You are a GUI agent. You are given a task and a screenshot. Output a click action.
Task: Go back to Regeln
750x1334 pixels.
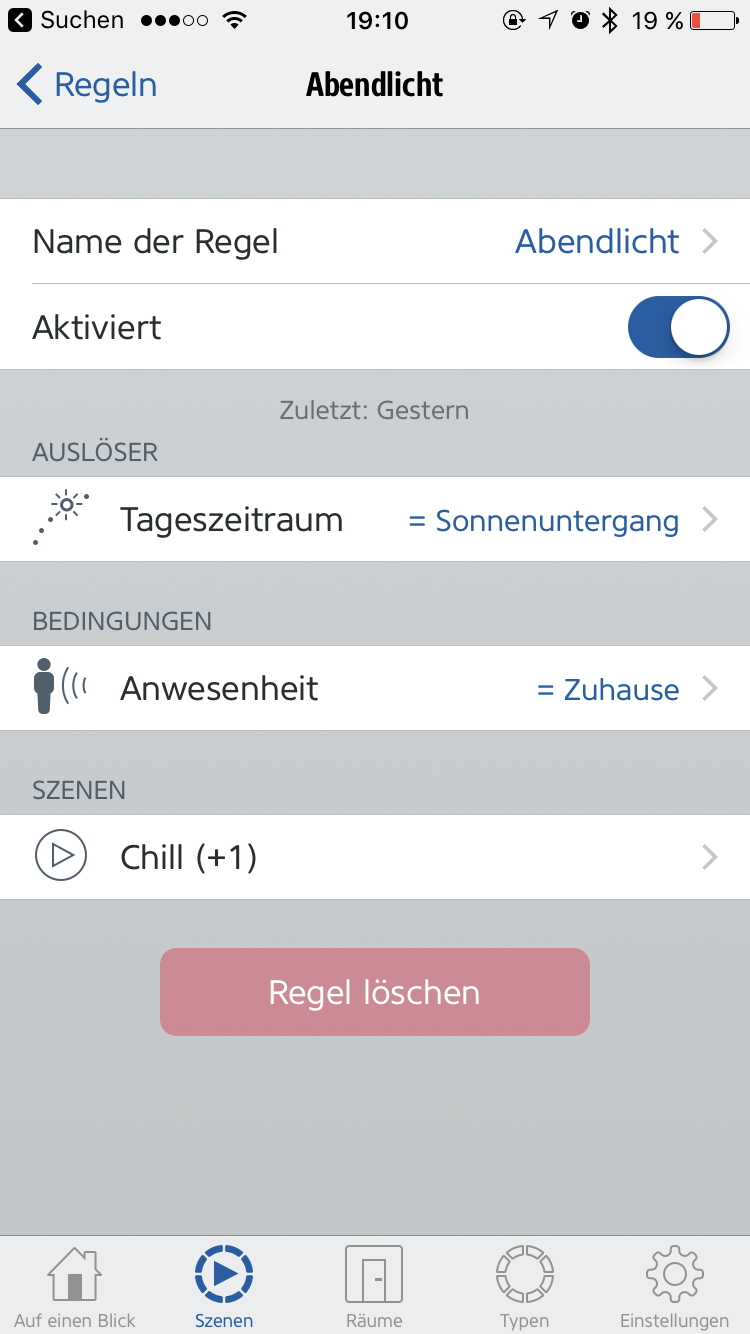click(88, 85)
